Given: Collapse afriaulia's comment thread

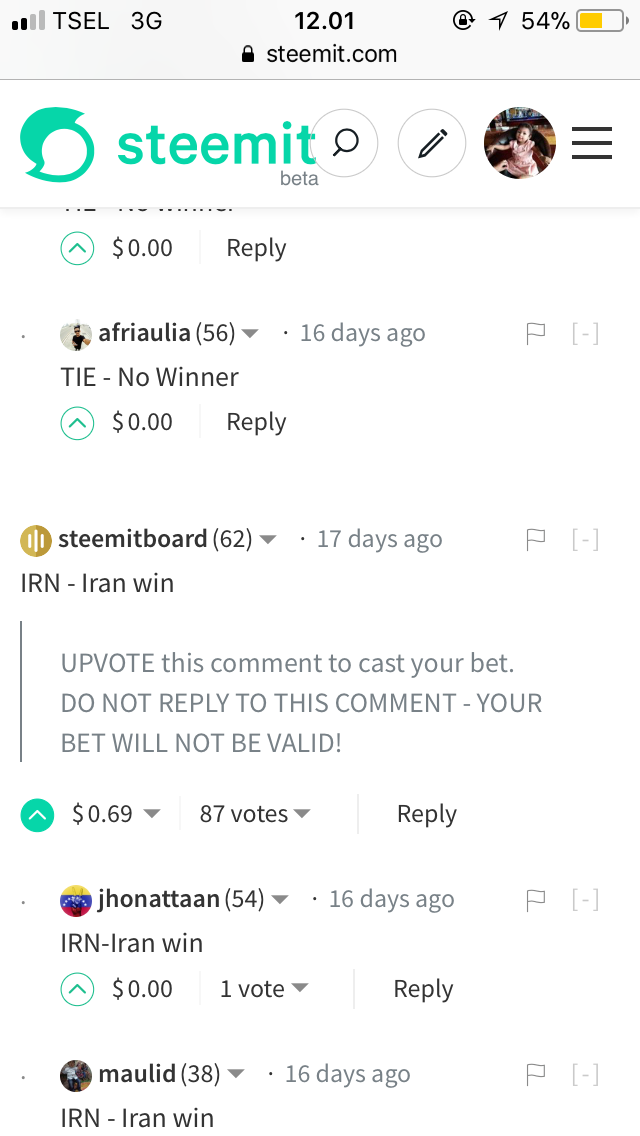Looking at the screenshot, I should 585,334.
